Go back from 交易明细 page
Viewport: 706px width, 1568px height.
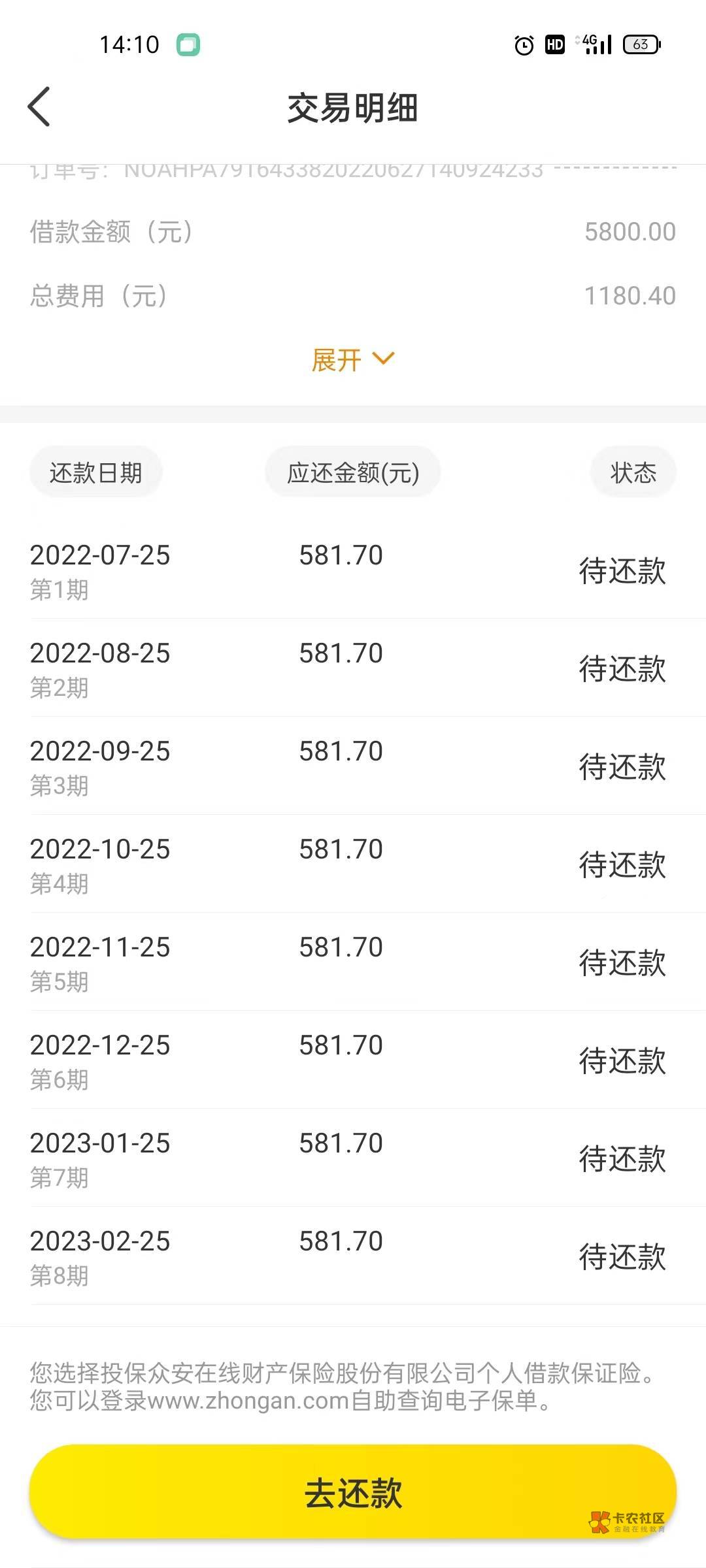[39, 107]
